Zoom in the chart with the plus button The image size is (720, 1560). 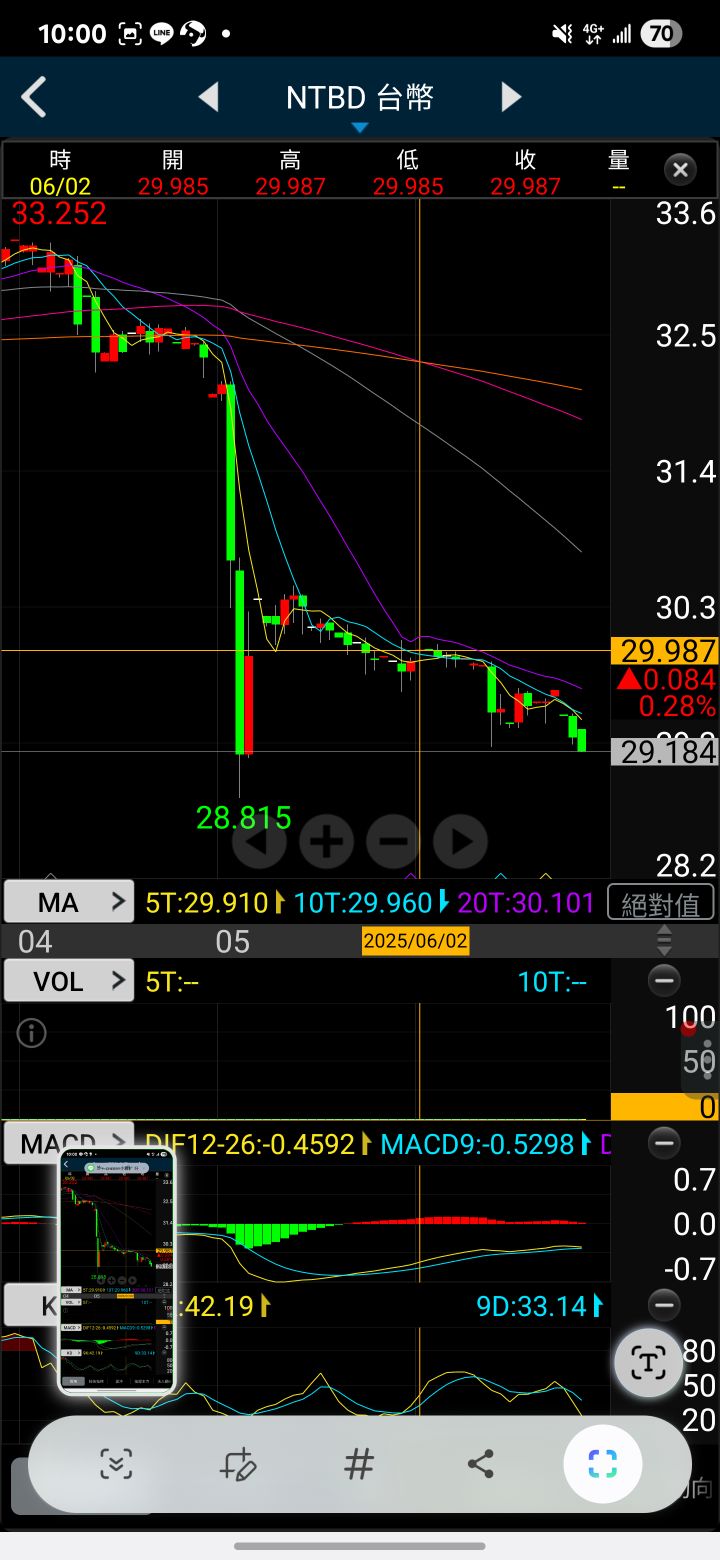[x=326, y=842]
